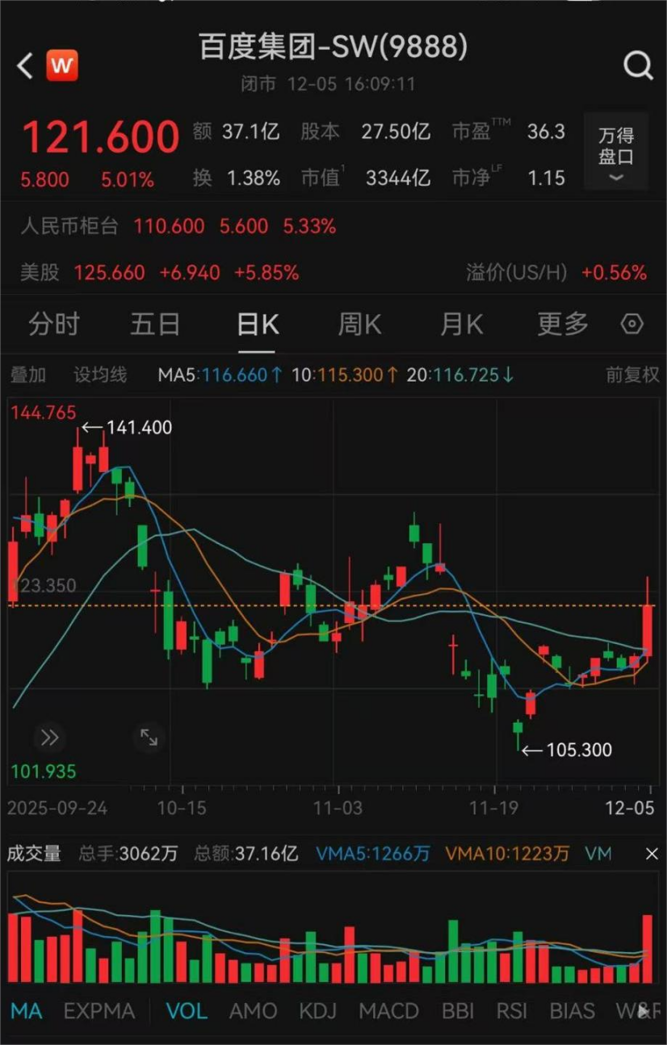Screen dimensions: 667x1045
Task: Open 设均线 moving average settings
Action: pyautogui.click(x=100, y=375)
